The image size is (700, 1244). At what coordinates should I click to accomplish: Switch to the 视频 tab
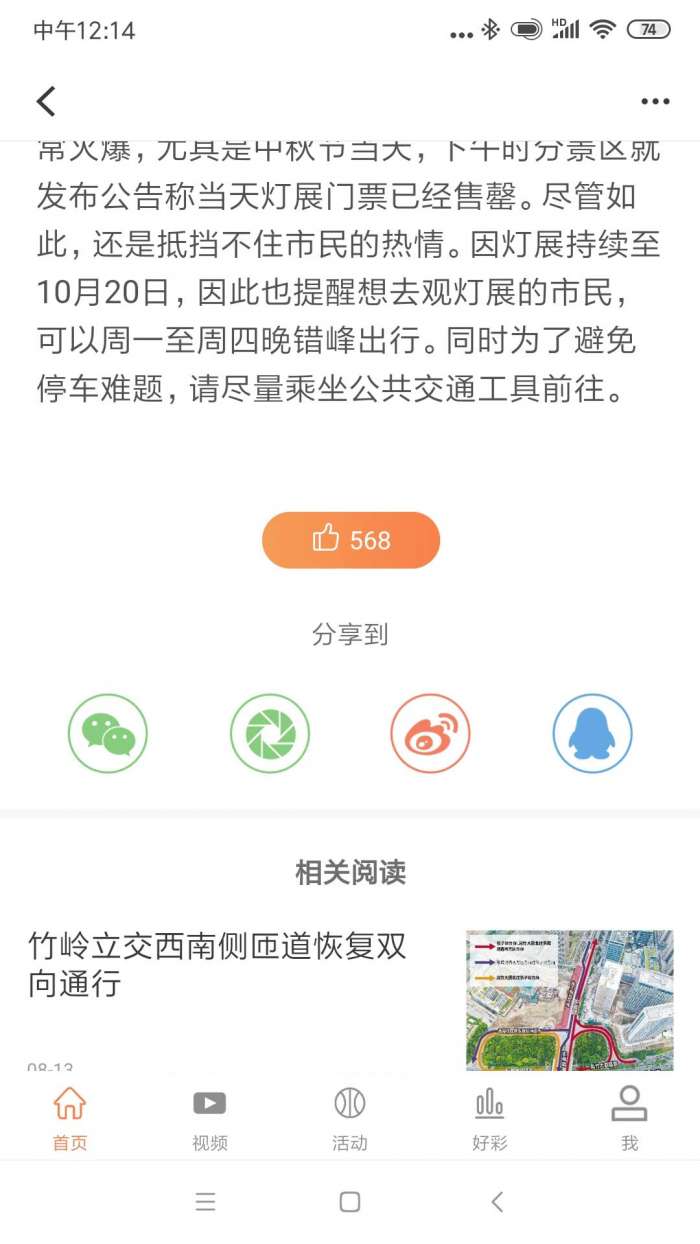210,1118
